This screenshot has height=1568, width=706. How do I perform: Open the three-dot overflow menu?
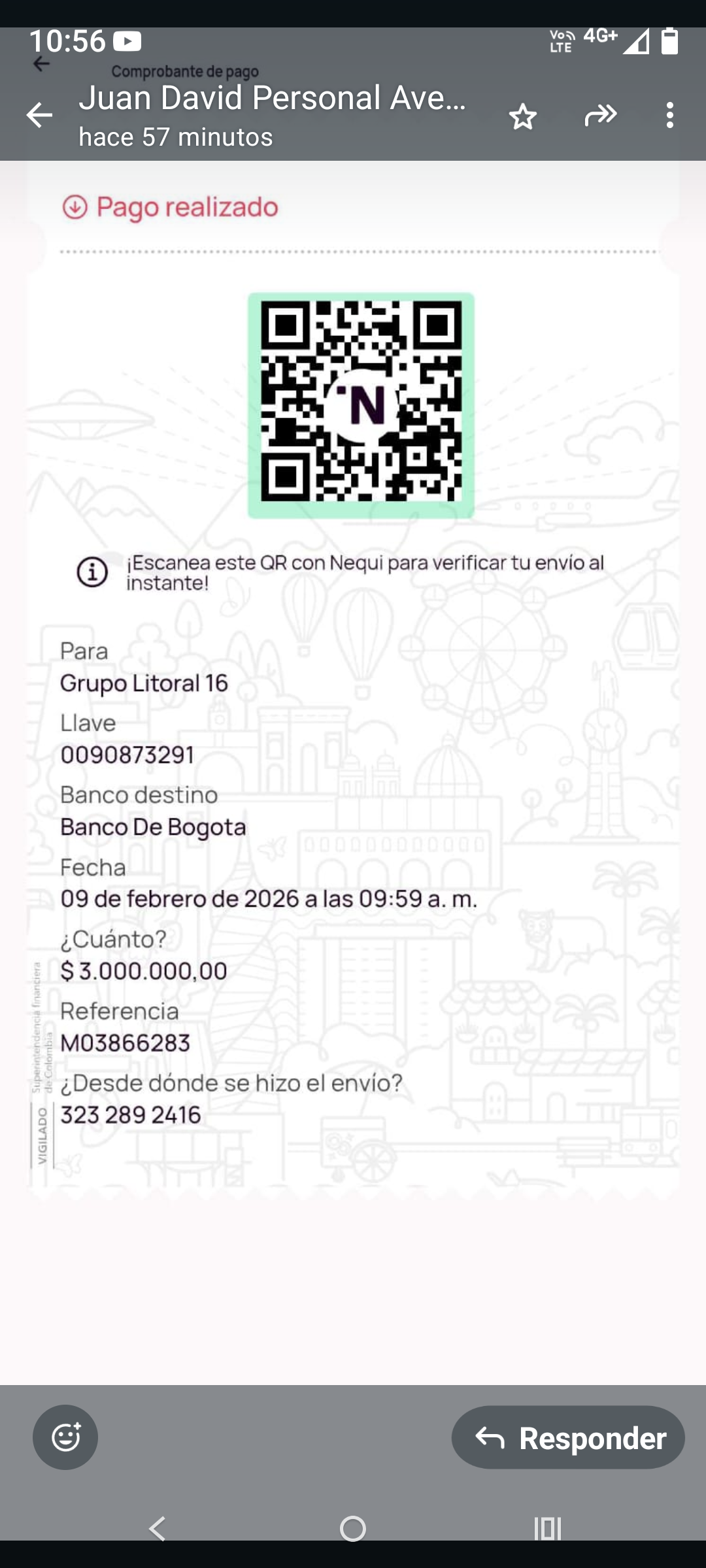click(x=669, y=115)
